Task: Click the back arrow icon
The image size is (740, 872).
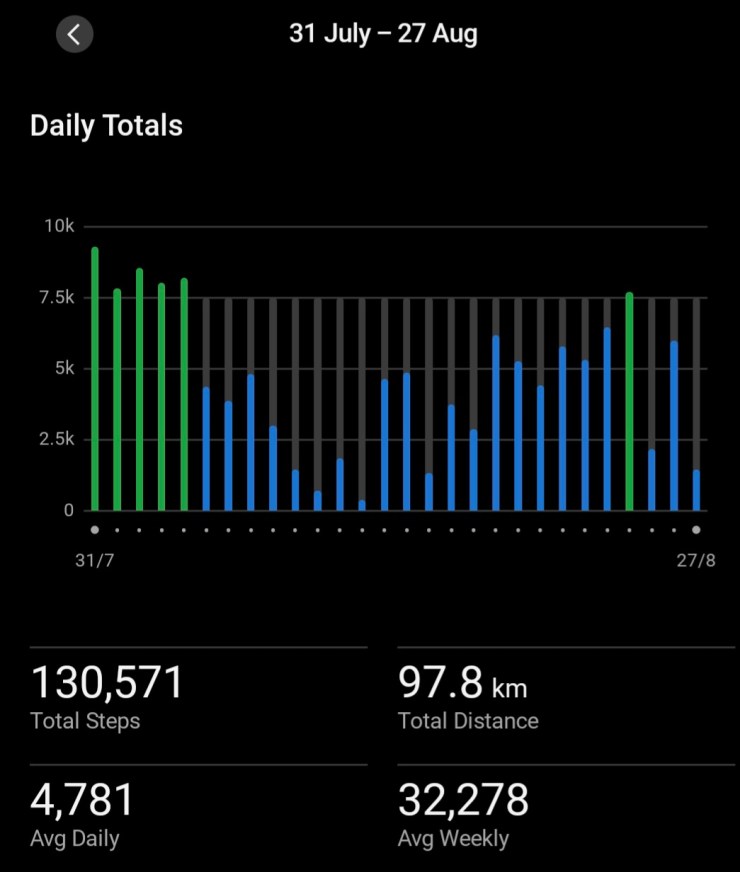Action: click(x=74, y=34)
